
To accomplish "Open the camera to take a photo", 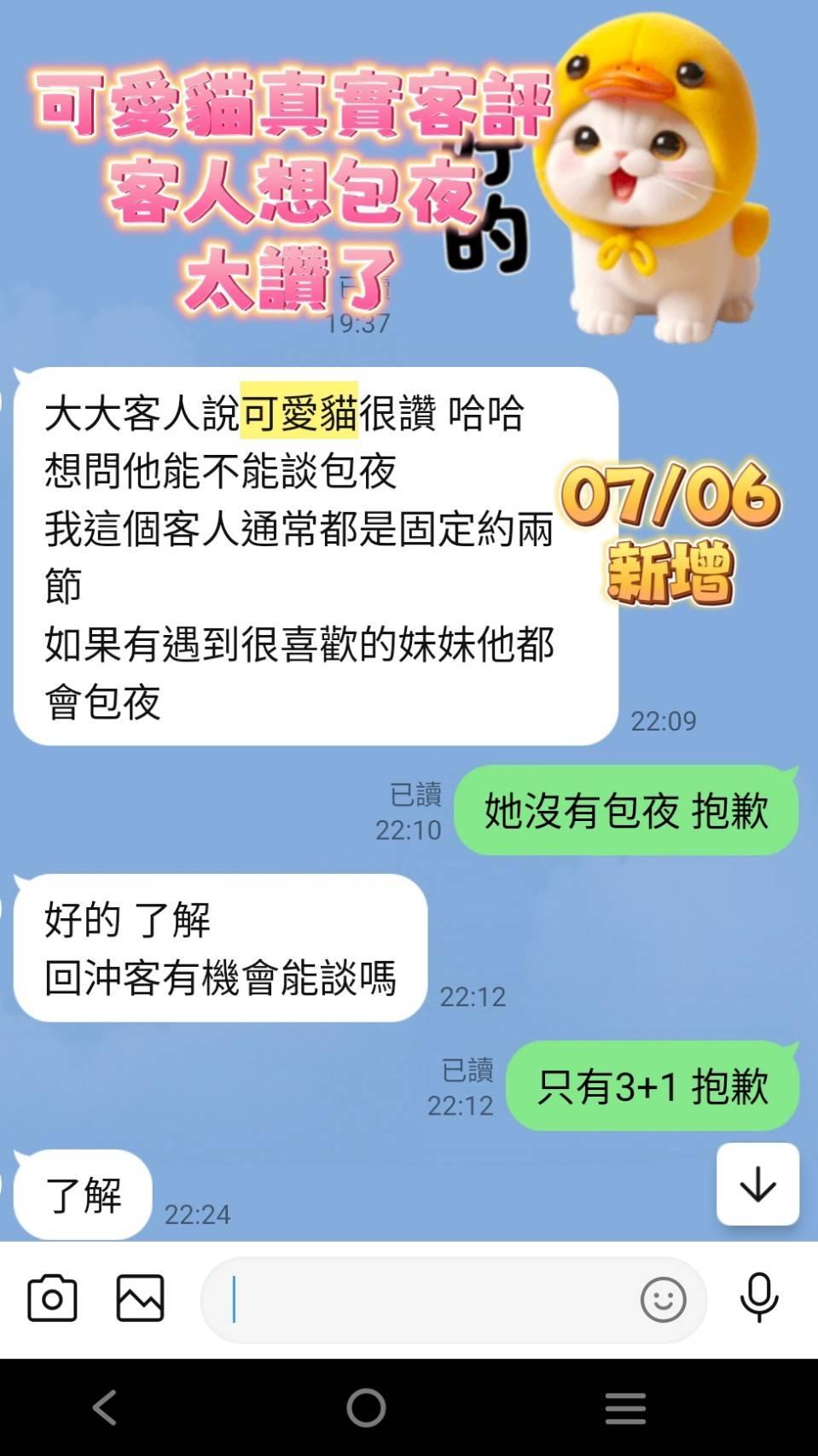I will 52,1299.
